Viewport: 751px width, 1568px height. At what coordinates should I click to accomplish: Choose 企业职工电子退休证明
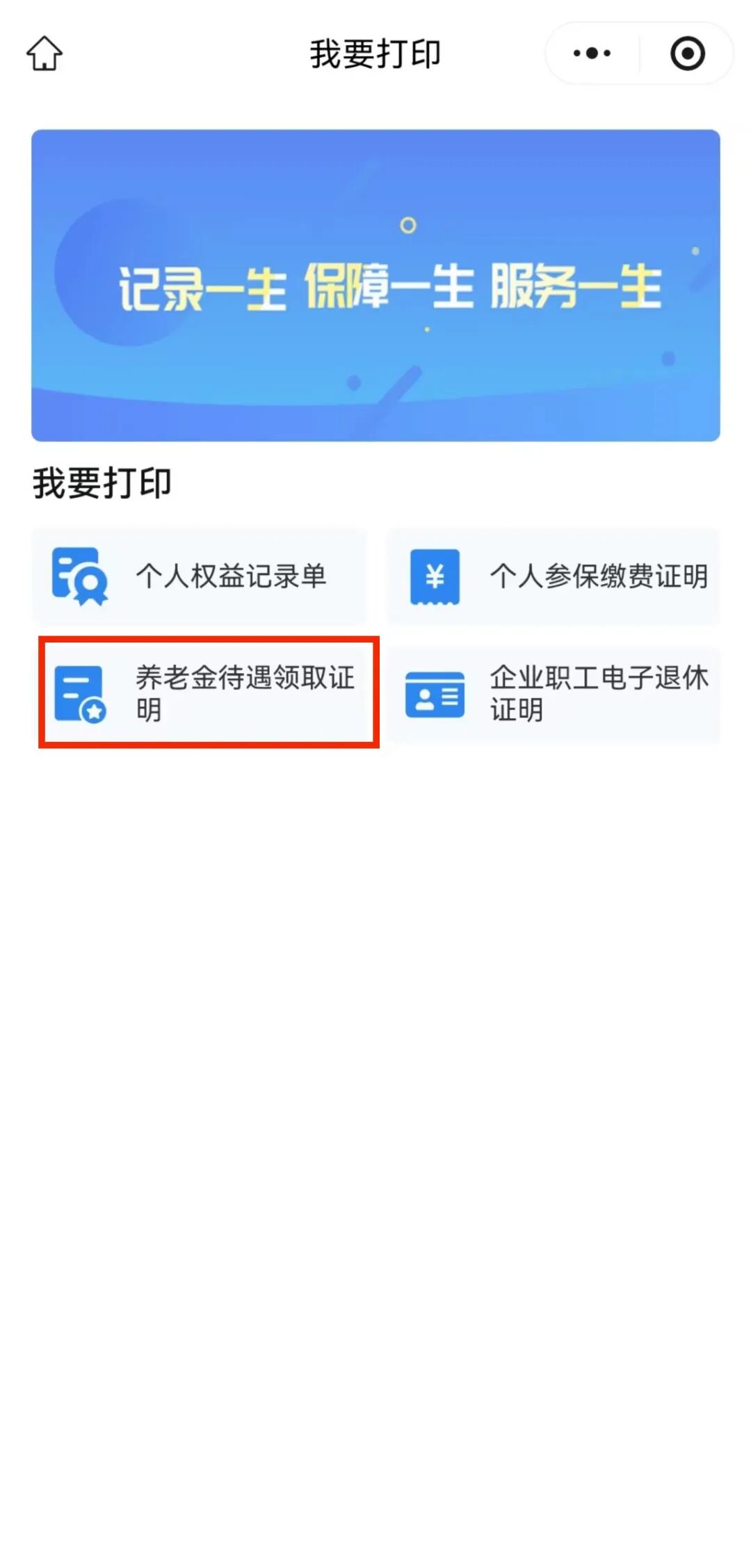tap(554, 694)
